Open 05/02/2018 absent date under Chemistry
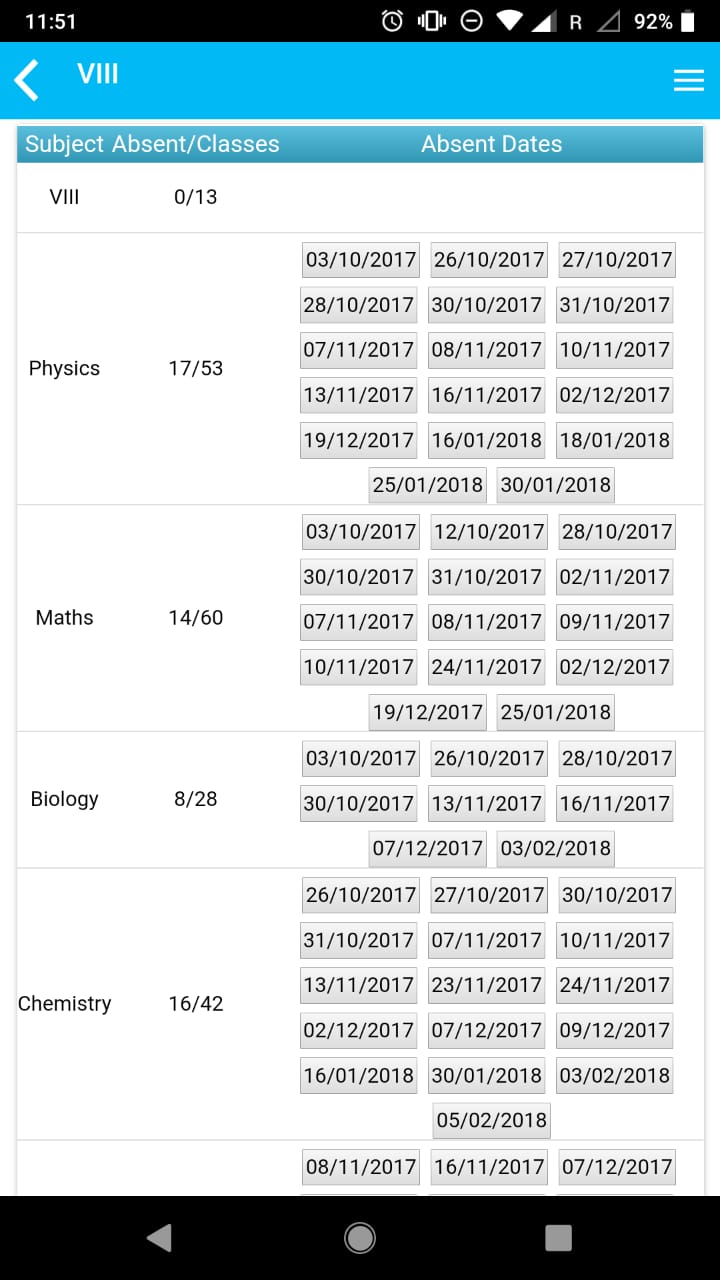This screenshot has width=720, height=1280. [492, 1120]
